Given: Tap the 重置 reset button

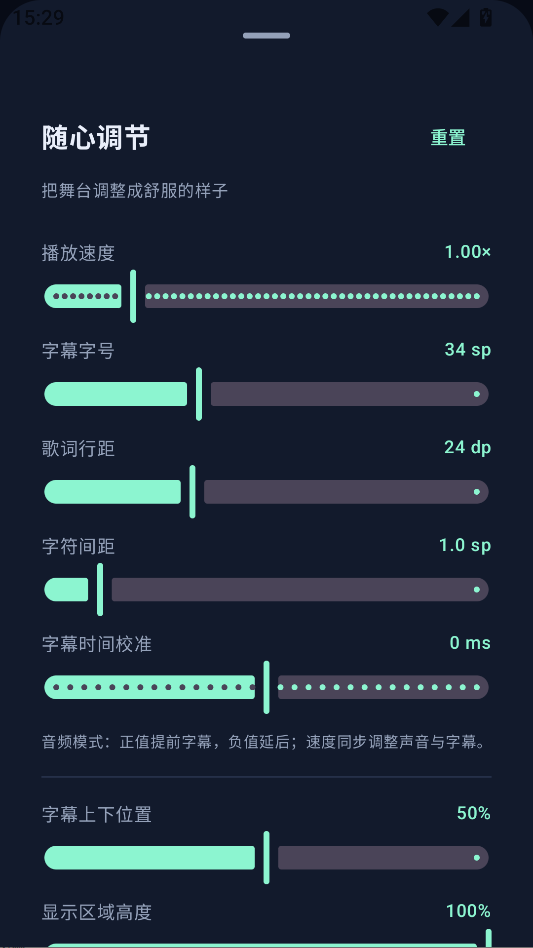Looking at the screenshot, I should point(448,138).
